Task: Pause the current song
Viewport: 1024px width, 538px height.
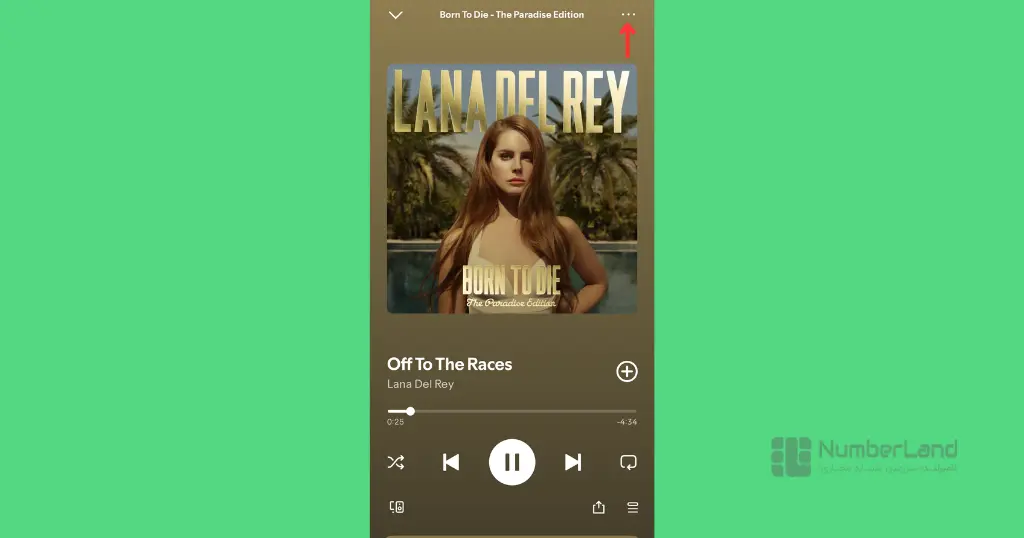Action: coord(512,462)
